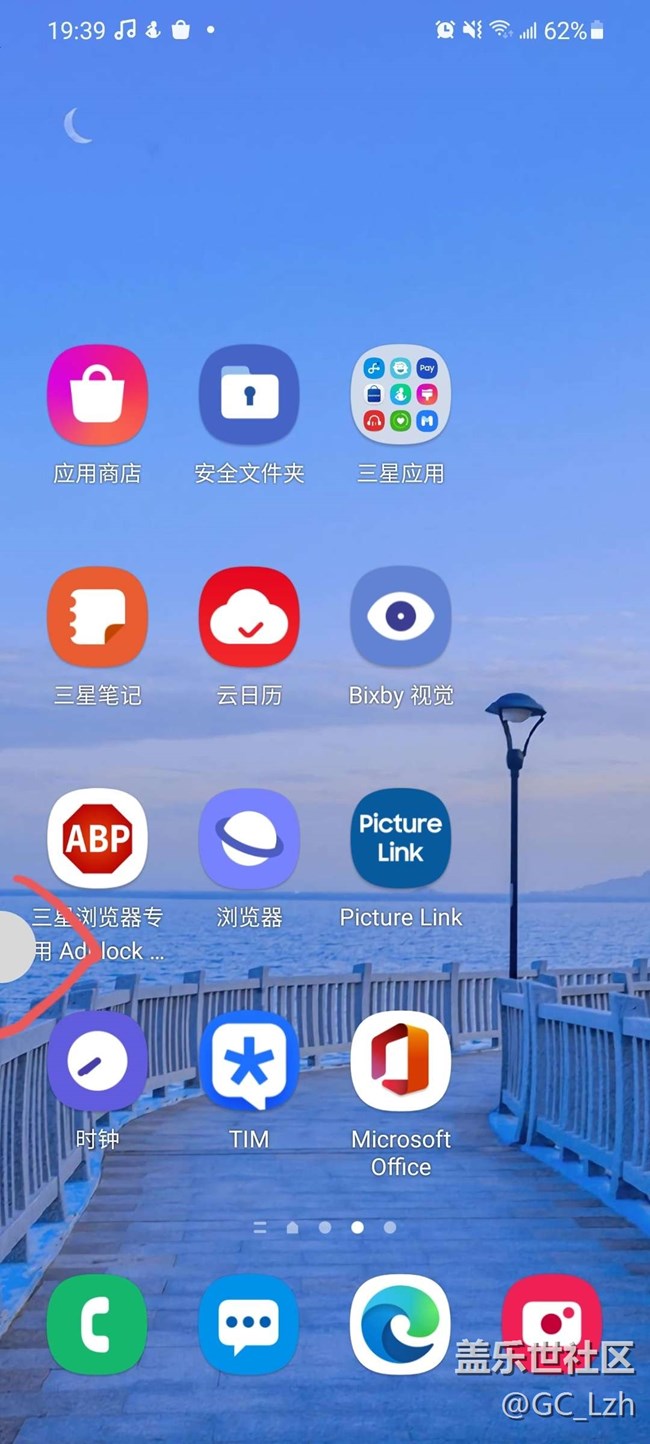Open the 三星应用 folder
Image resolution: width=650 pixels, height=1444 pixels.
[x=400, y=396]
